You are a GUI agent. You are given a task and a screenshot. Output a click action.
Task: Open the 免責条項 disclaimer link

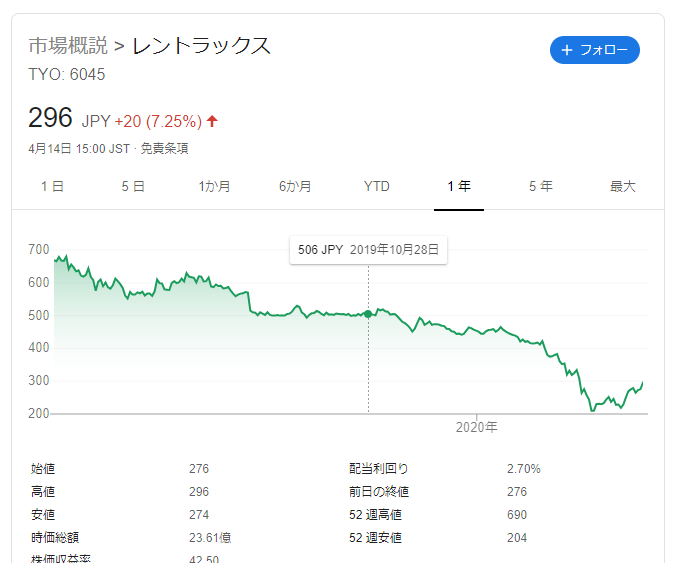(165, 148)
